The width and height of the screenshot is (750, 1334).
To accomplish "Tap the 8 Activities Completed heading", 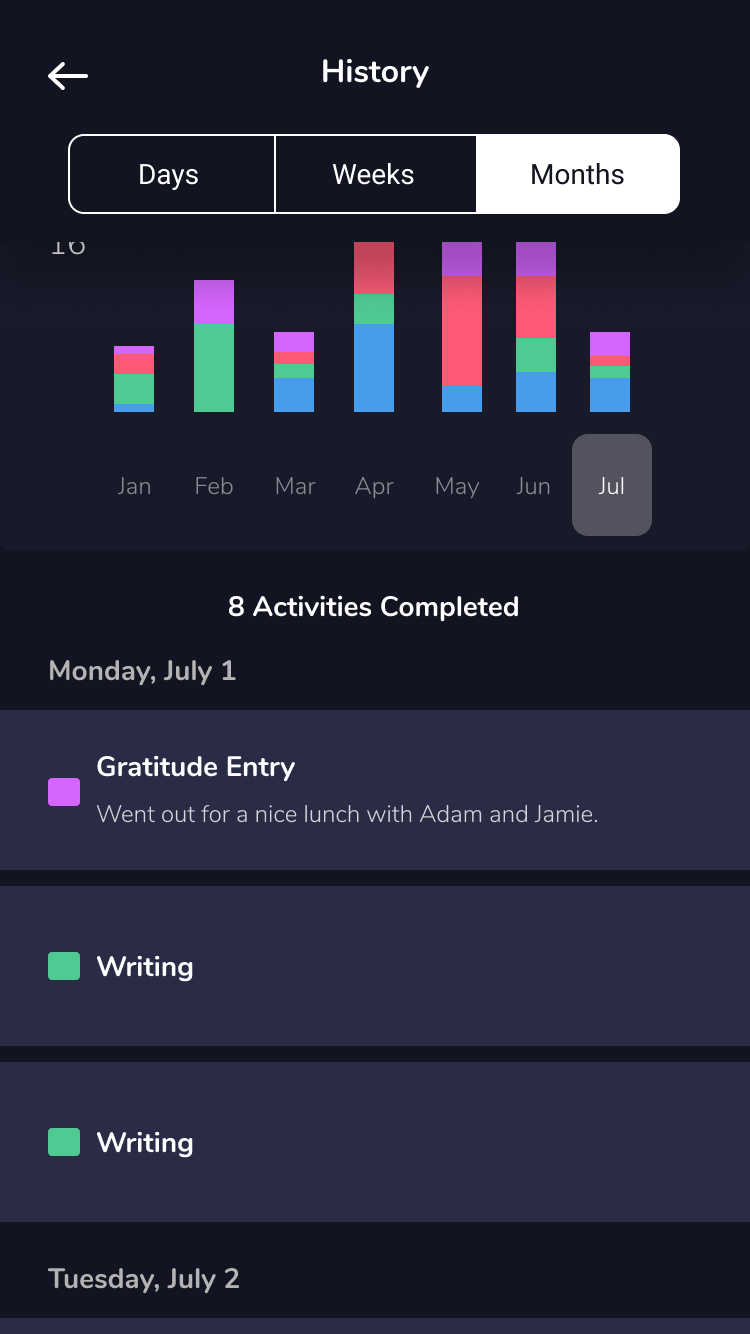I will coord(375,606).
